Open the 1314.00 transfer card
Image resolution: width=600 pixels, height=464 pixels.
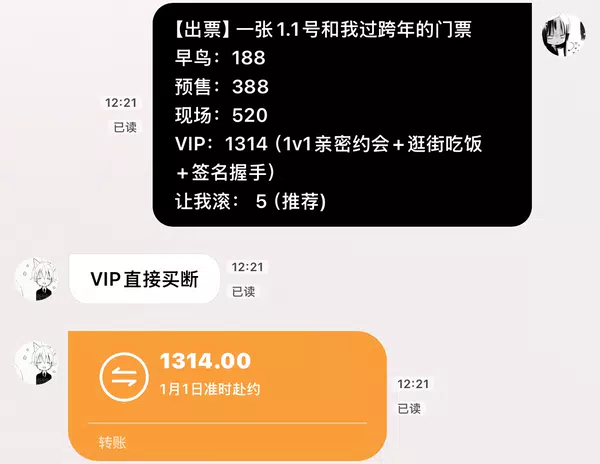click(227, 392)
